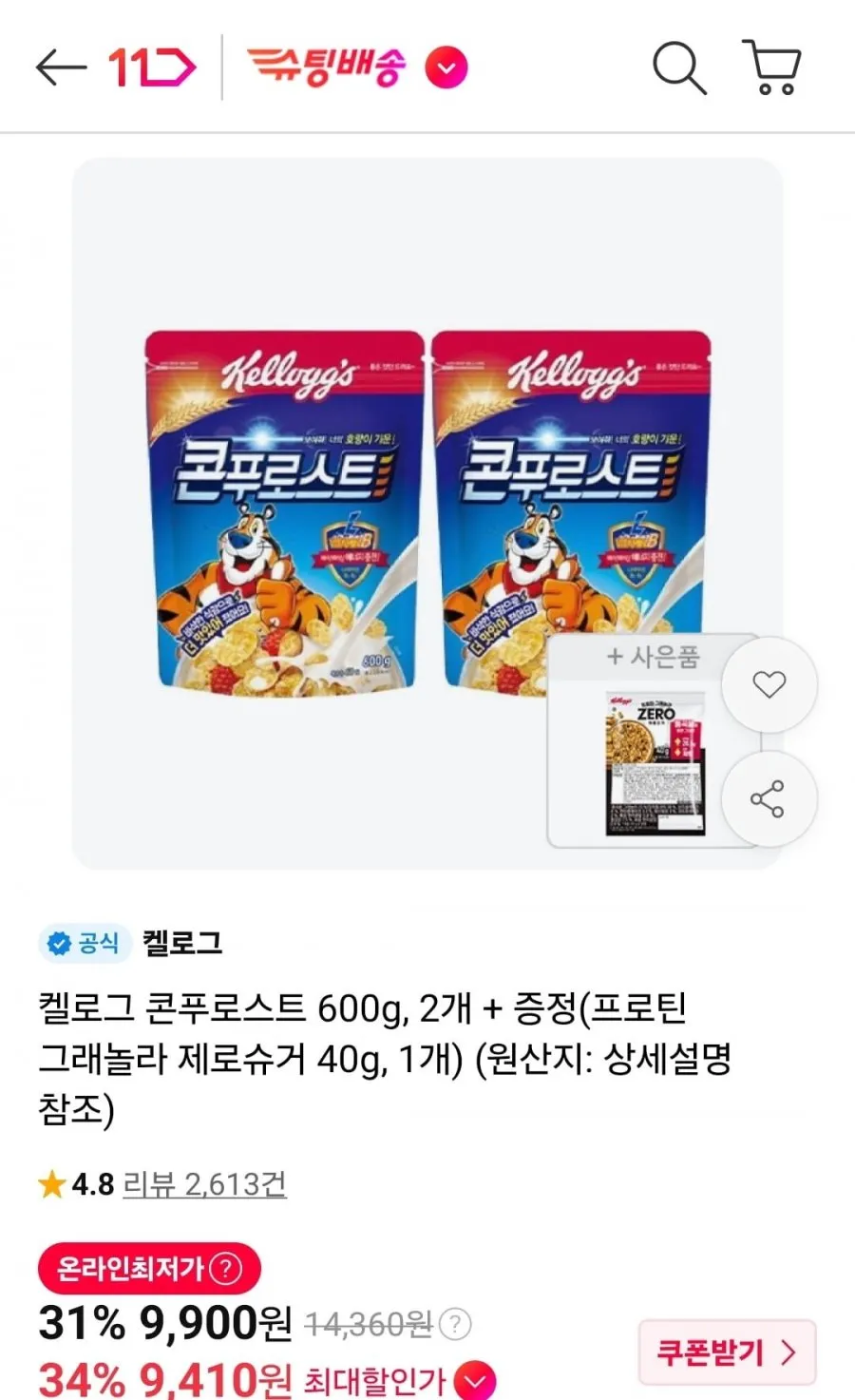Open the 리뷰 2,613건 reviews link
855x1400 pixels.
[x=205, y=1184]
